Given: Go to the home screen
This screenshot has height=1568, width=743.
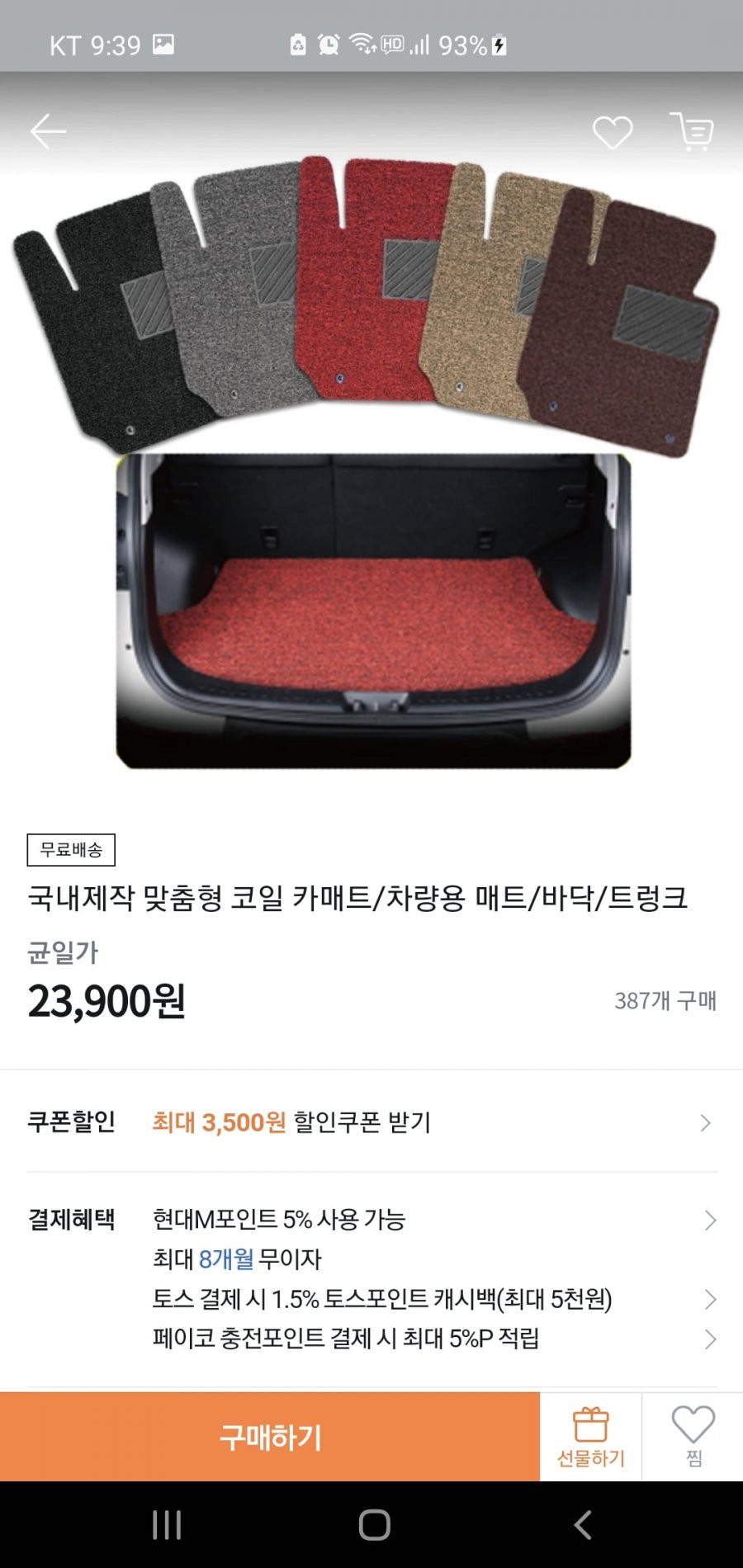Looking at the screenshot, I should [374, 1524].
